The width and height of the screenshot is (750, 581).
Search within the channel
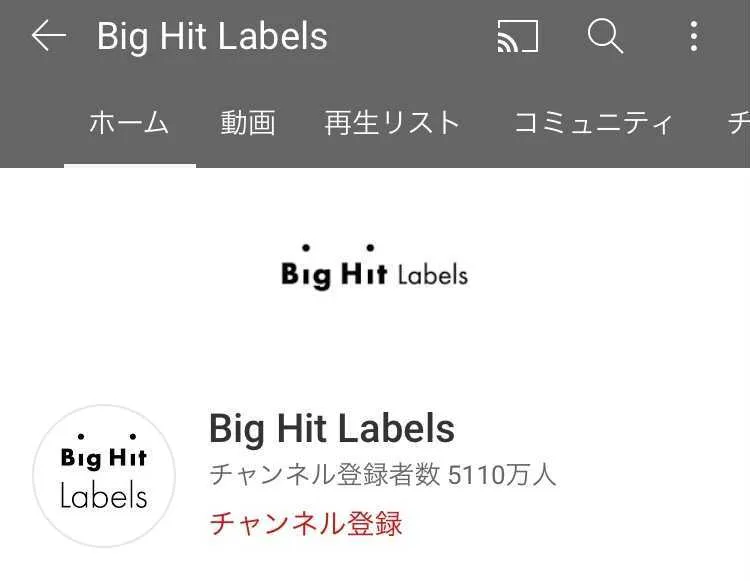click(x=605, y=37)
